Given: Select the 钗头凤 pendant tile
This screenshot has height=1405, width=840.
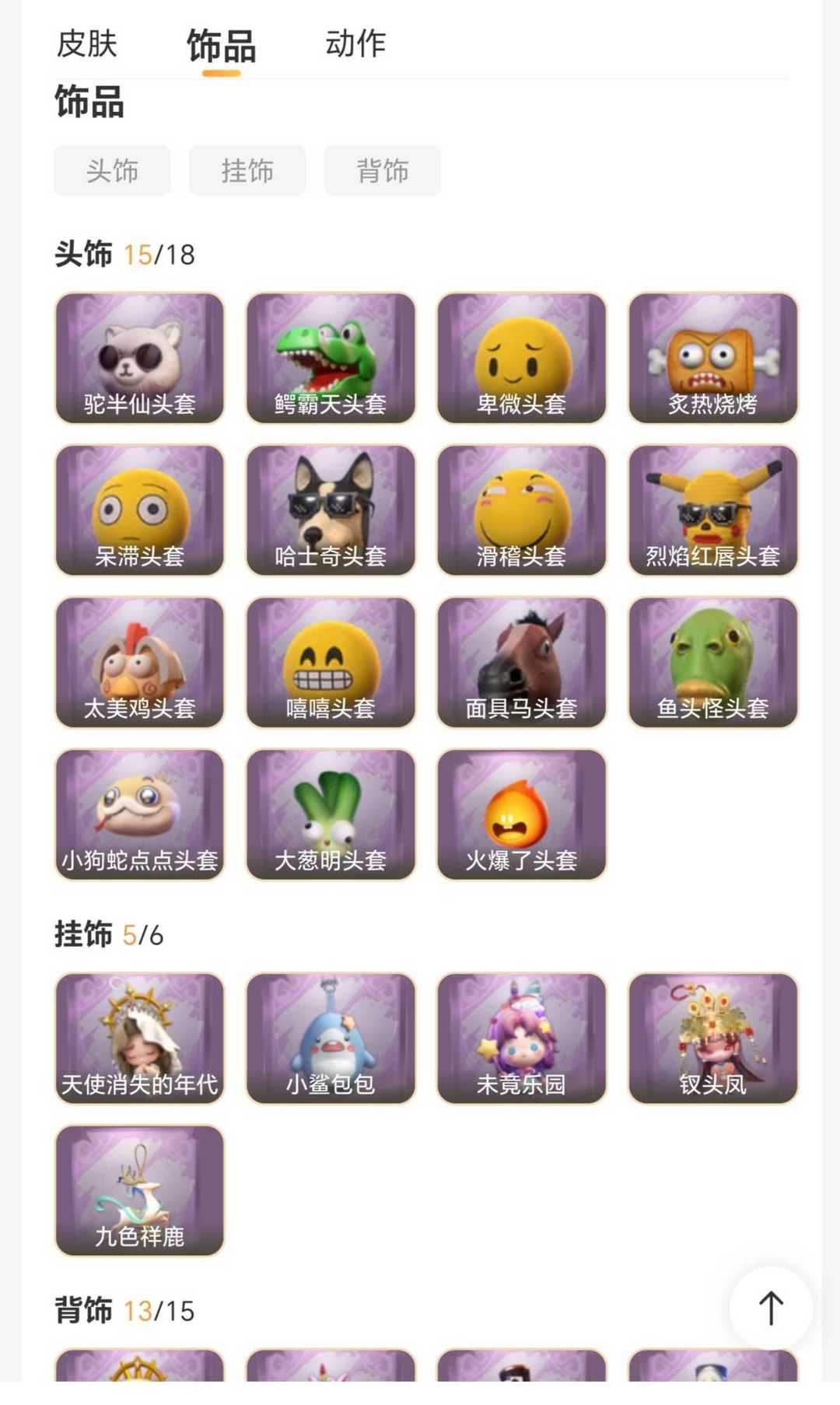Looking at the screenshot, I should [712, 1038].
